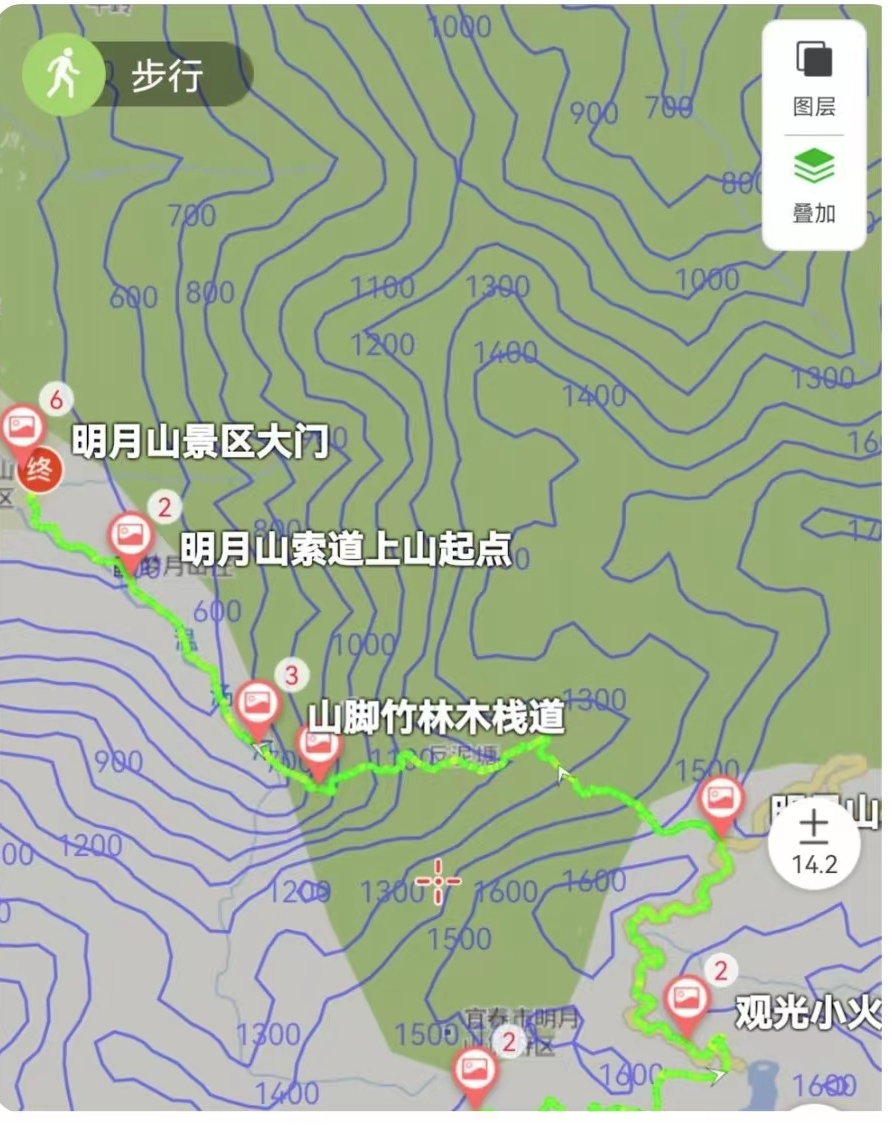Expand the numbered badge 6 above the end marker
The image size is (892, 1125).
point(56,398)
